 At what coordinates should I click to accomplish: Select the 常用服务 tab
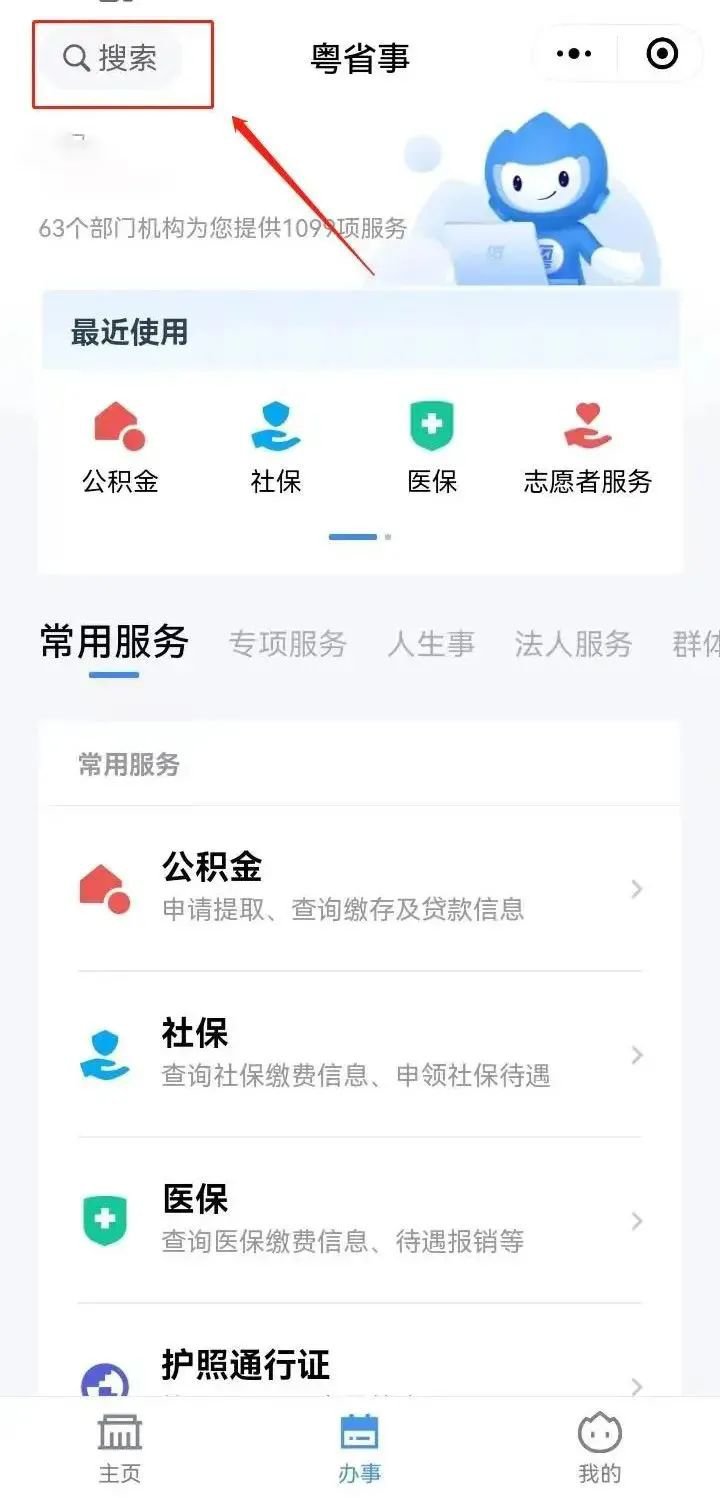coord(114,642)
